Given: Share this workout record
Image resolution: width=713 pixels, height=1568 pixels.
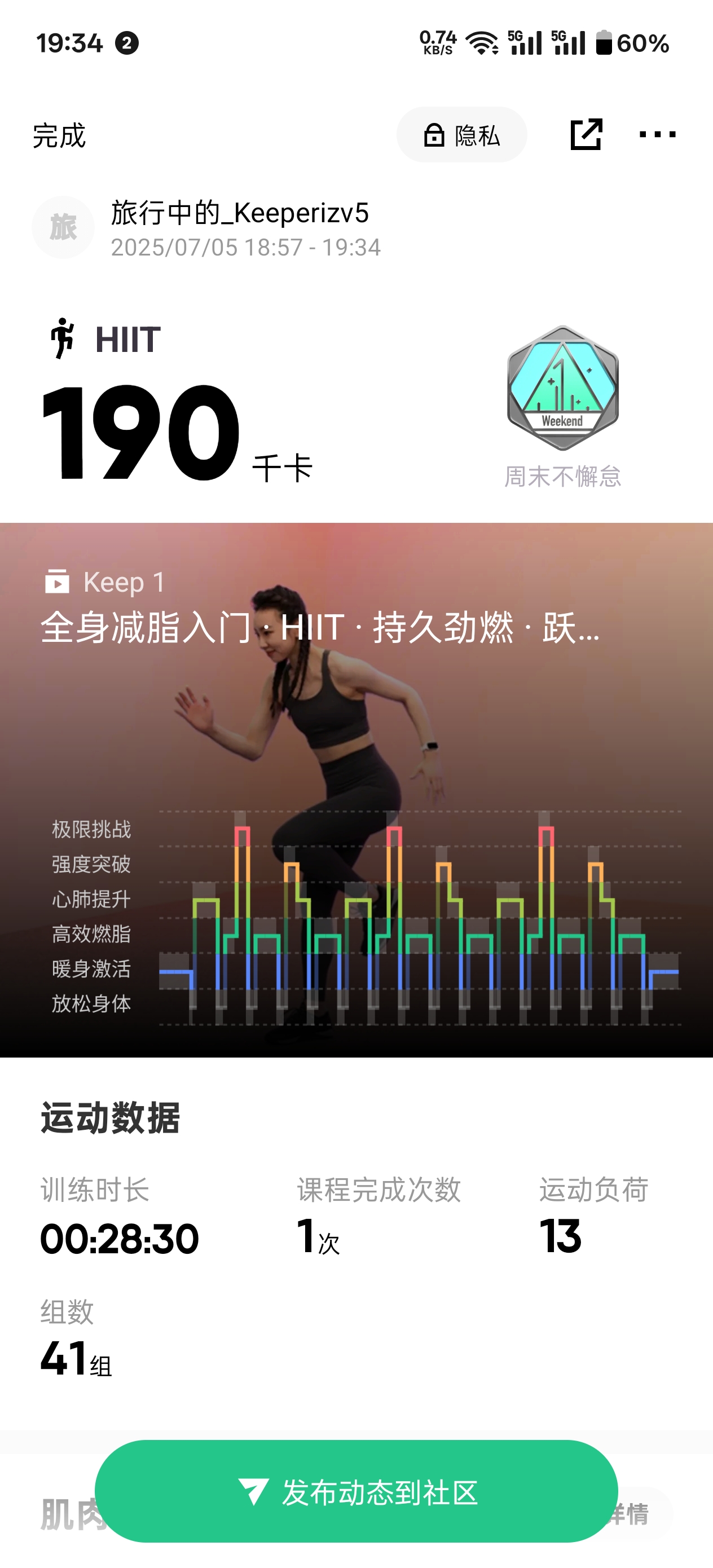Looking at the screenshot, I should [x=586, y=135].
